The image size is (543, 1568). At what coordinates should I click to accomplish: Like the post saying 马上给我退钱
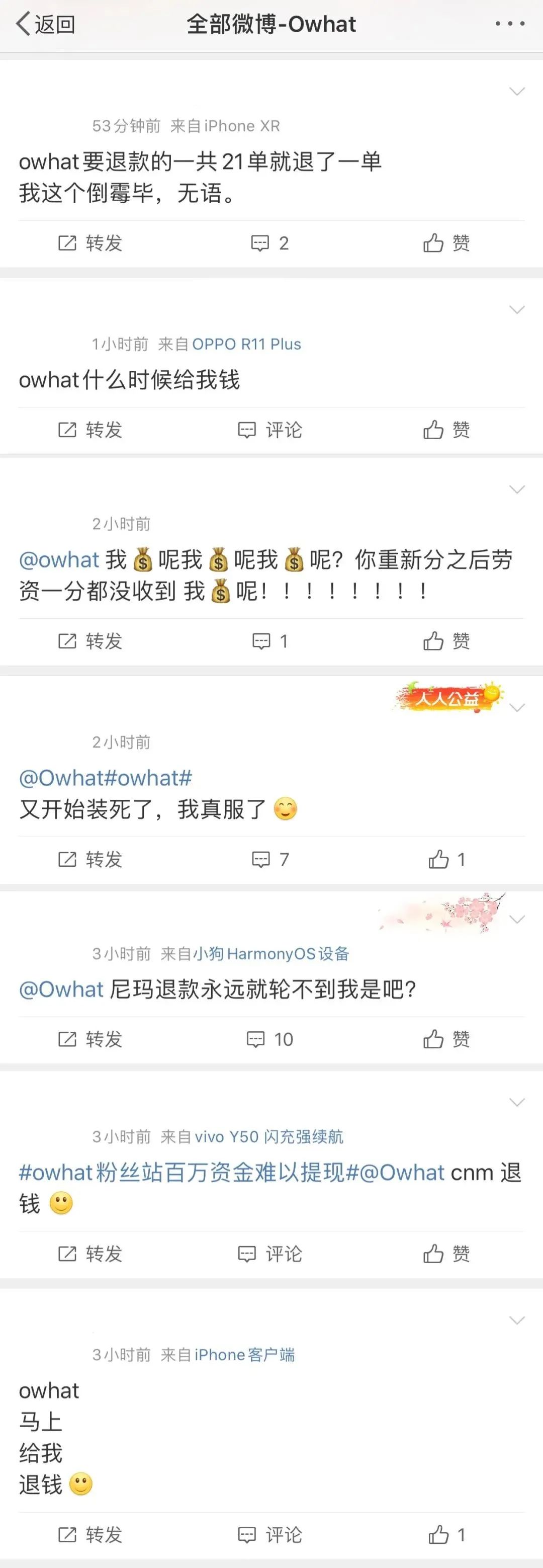click(446, 1534)
